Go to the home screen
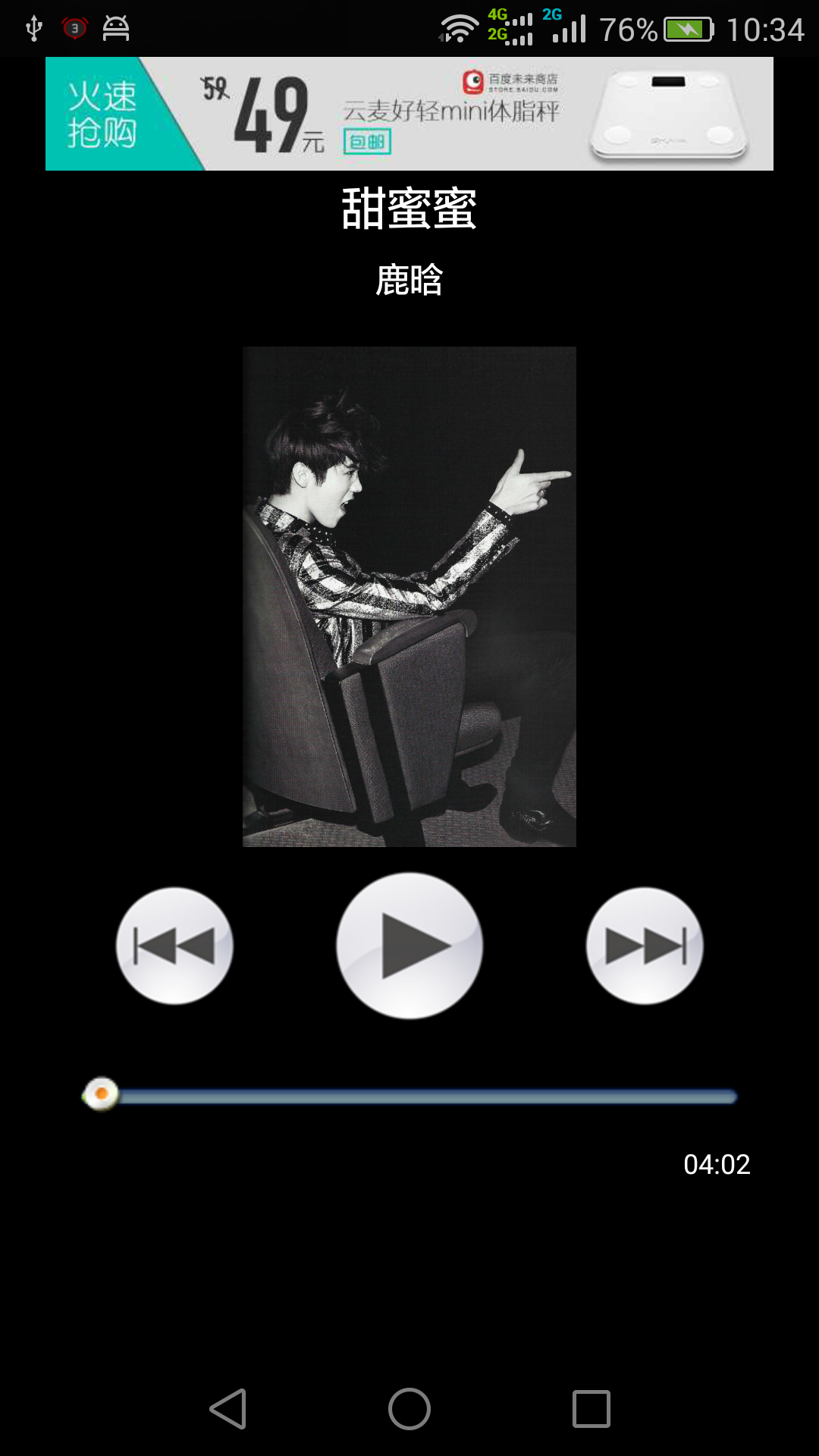 [x=409, y=1409]
